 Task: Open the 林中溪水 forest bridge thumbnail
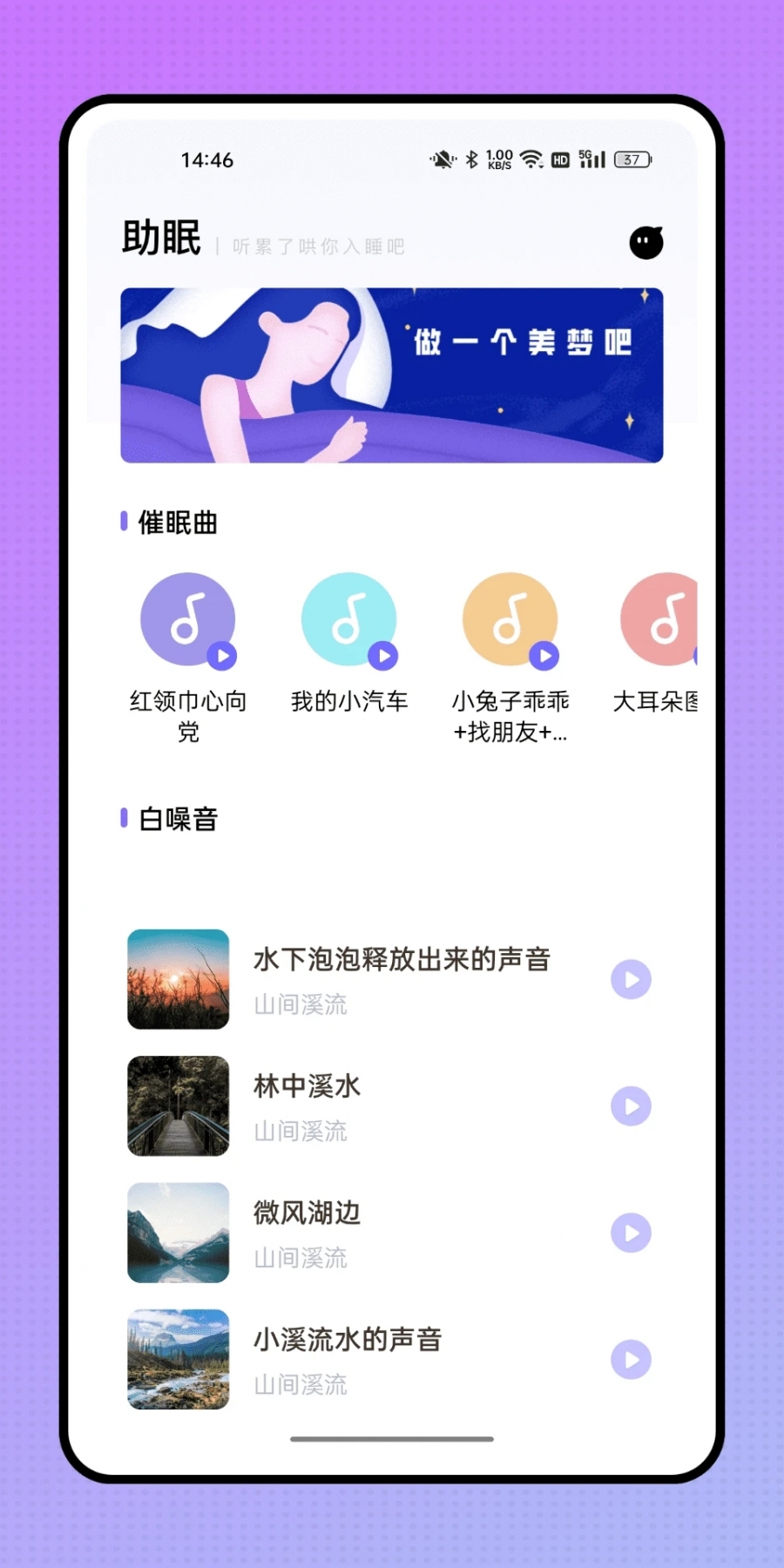tap(179, 1106)
